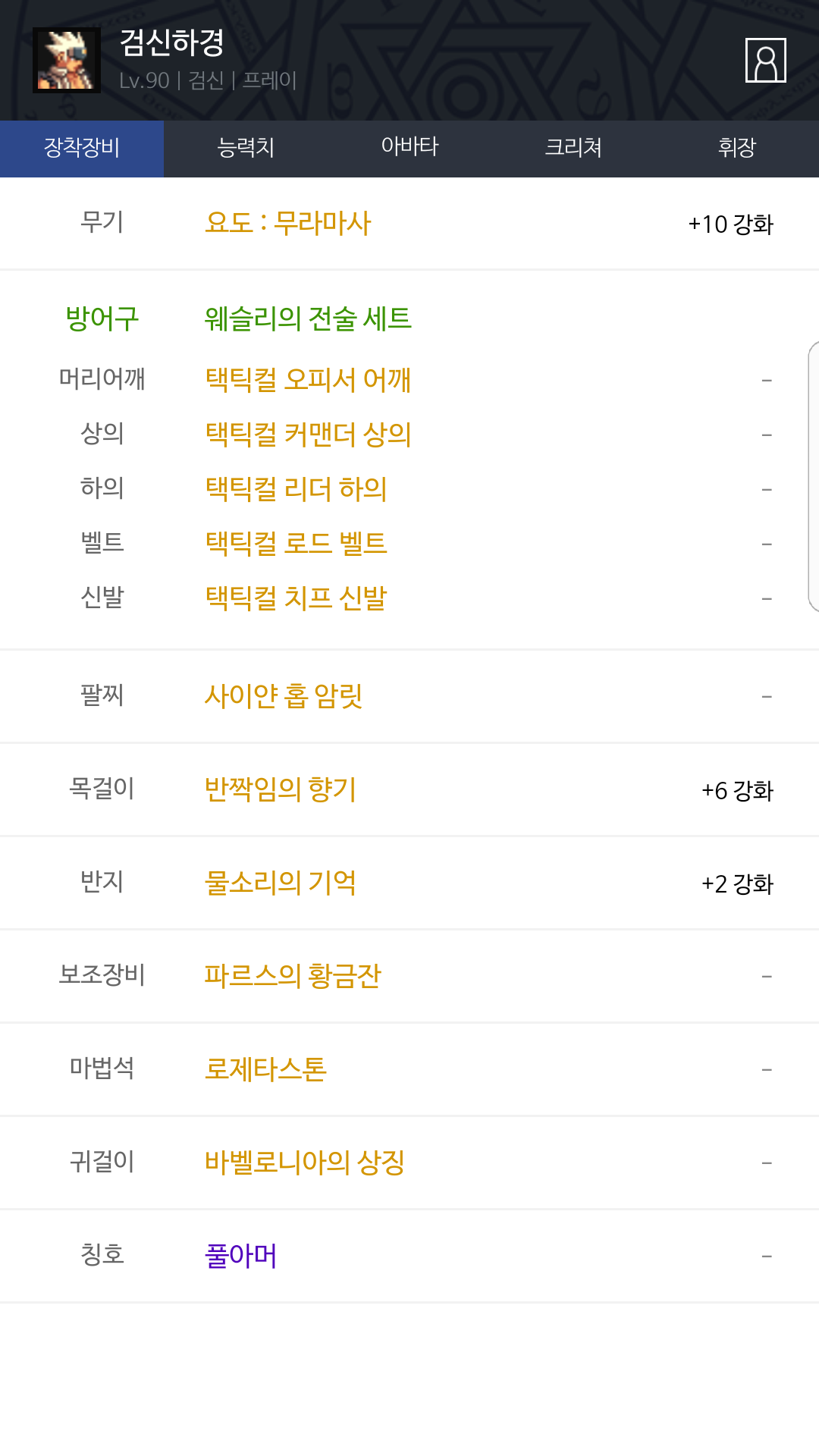View bracelet 사이얀 홉 암릿
This screenshot has width=819, height=1456.
[x=284, y=695]
